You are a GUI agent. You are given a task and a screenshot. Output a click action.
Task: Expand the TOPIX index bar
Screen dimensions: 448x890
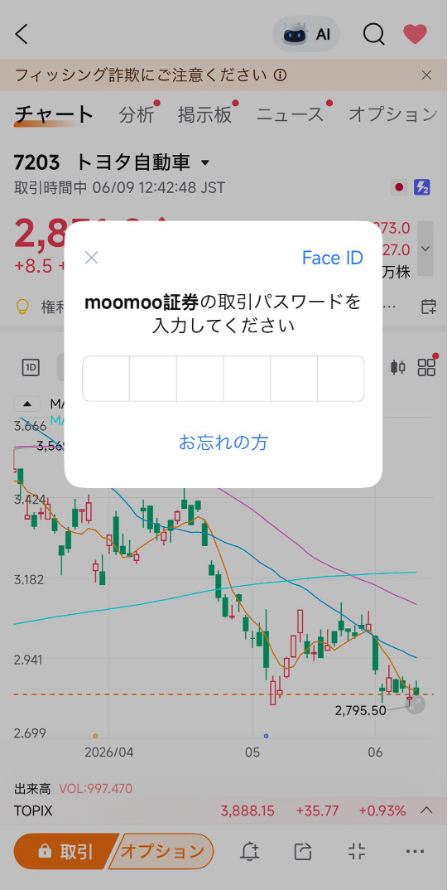[426, 810]
